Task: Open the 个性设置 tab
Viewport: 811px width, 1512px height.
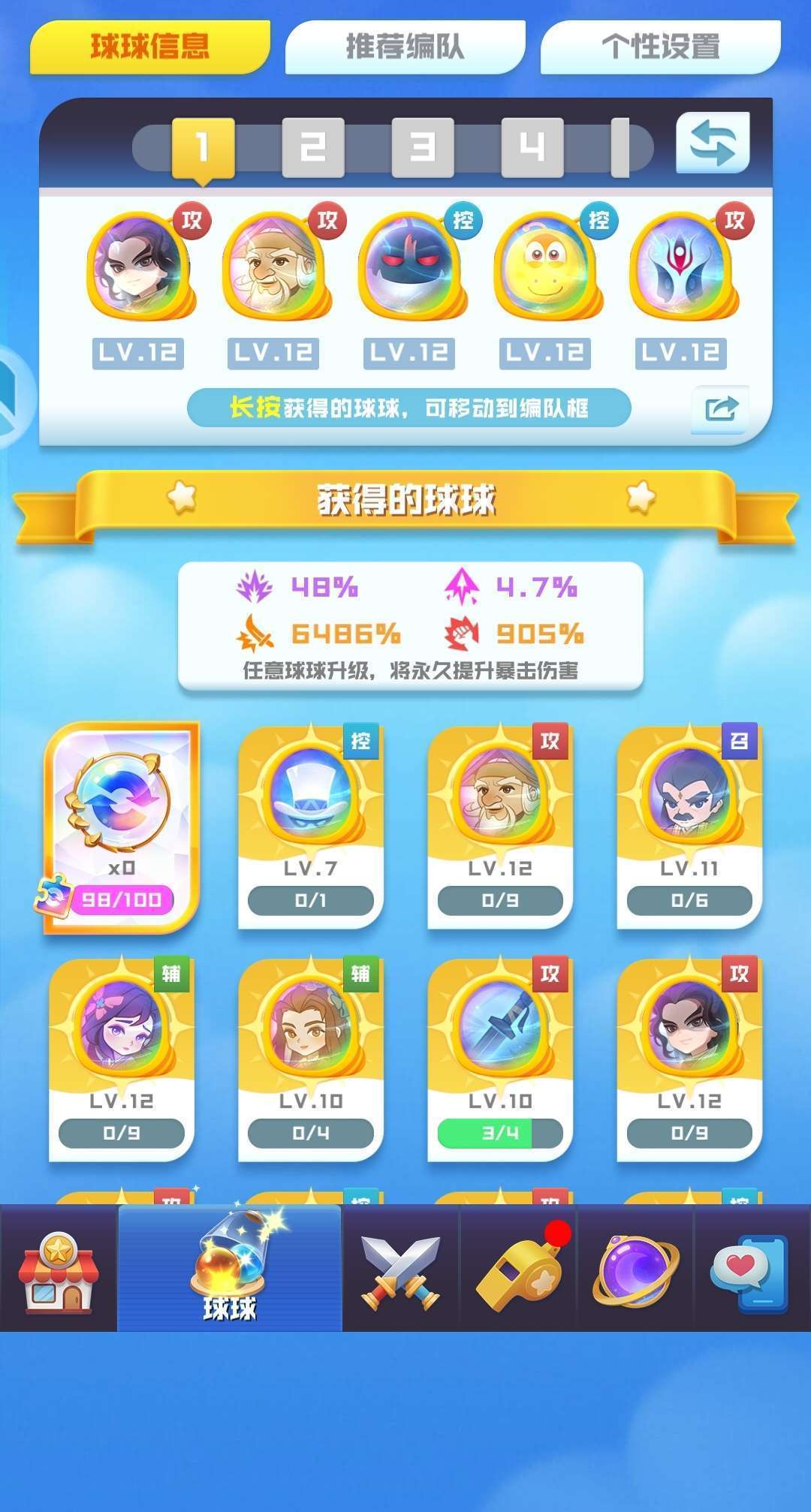Action: pos(660,47)
